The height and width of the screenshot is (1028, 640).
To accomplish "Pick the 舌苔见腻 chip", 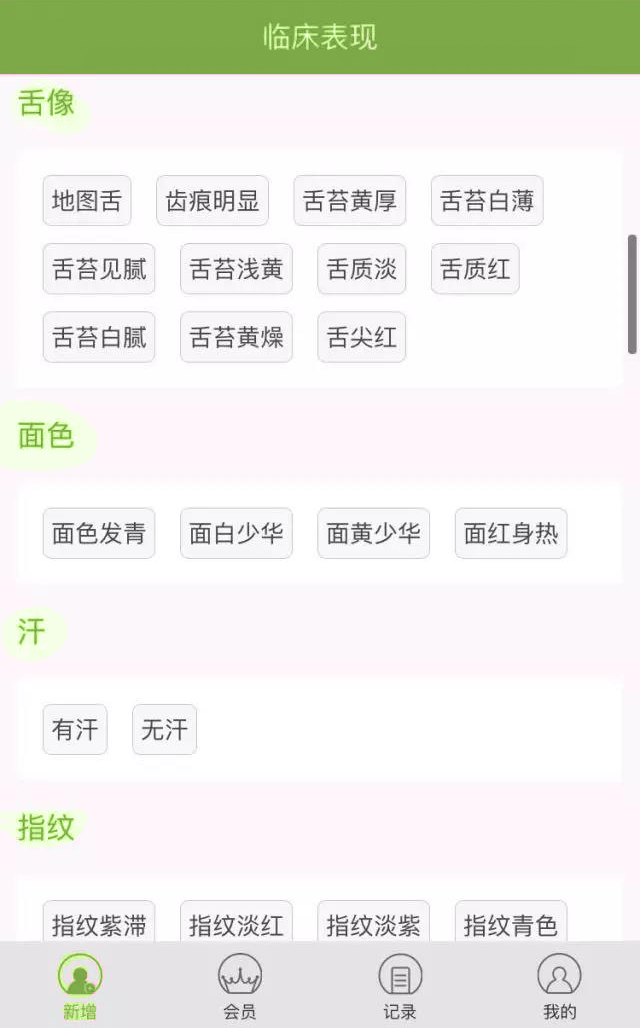I will 99,269.
